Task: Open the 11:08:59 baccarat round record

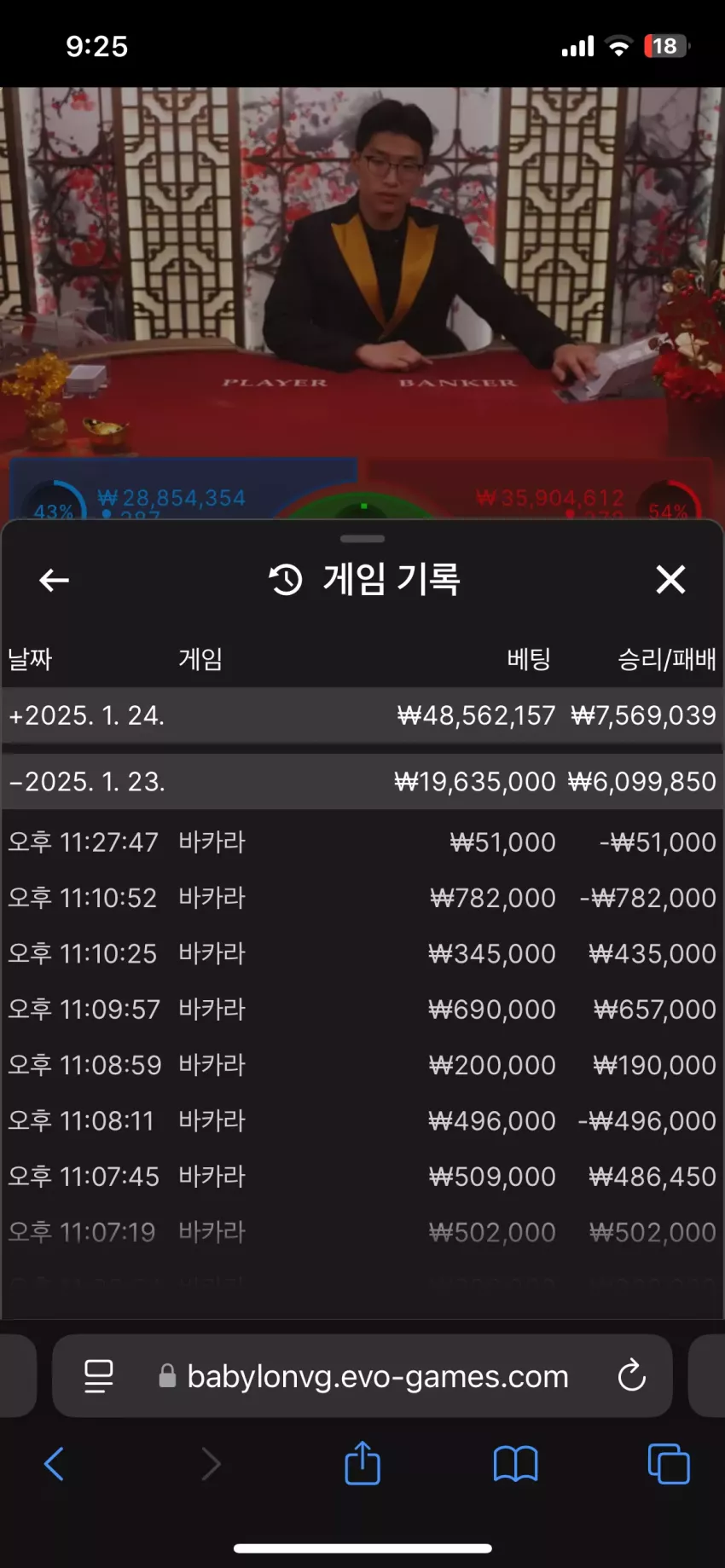Action: click(x=362, y=1065)
